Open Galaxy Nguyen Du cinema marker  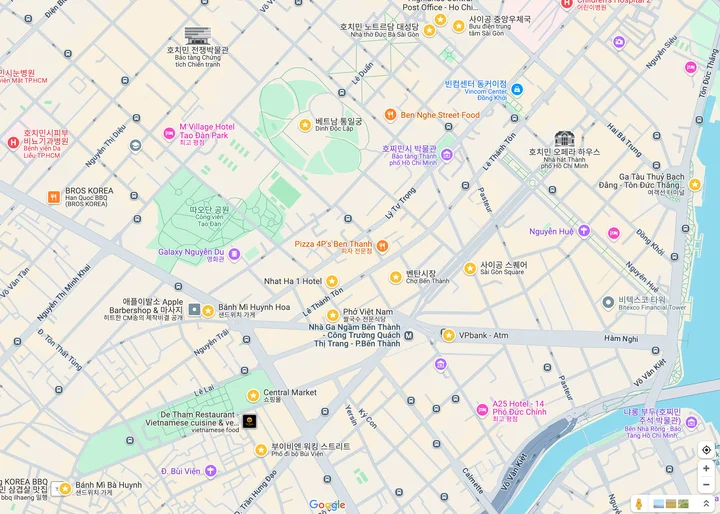[234, 254]
